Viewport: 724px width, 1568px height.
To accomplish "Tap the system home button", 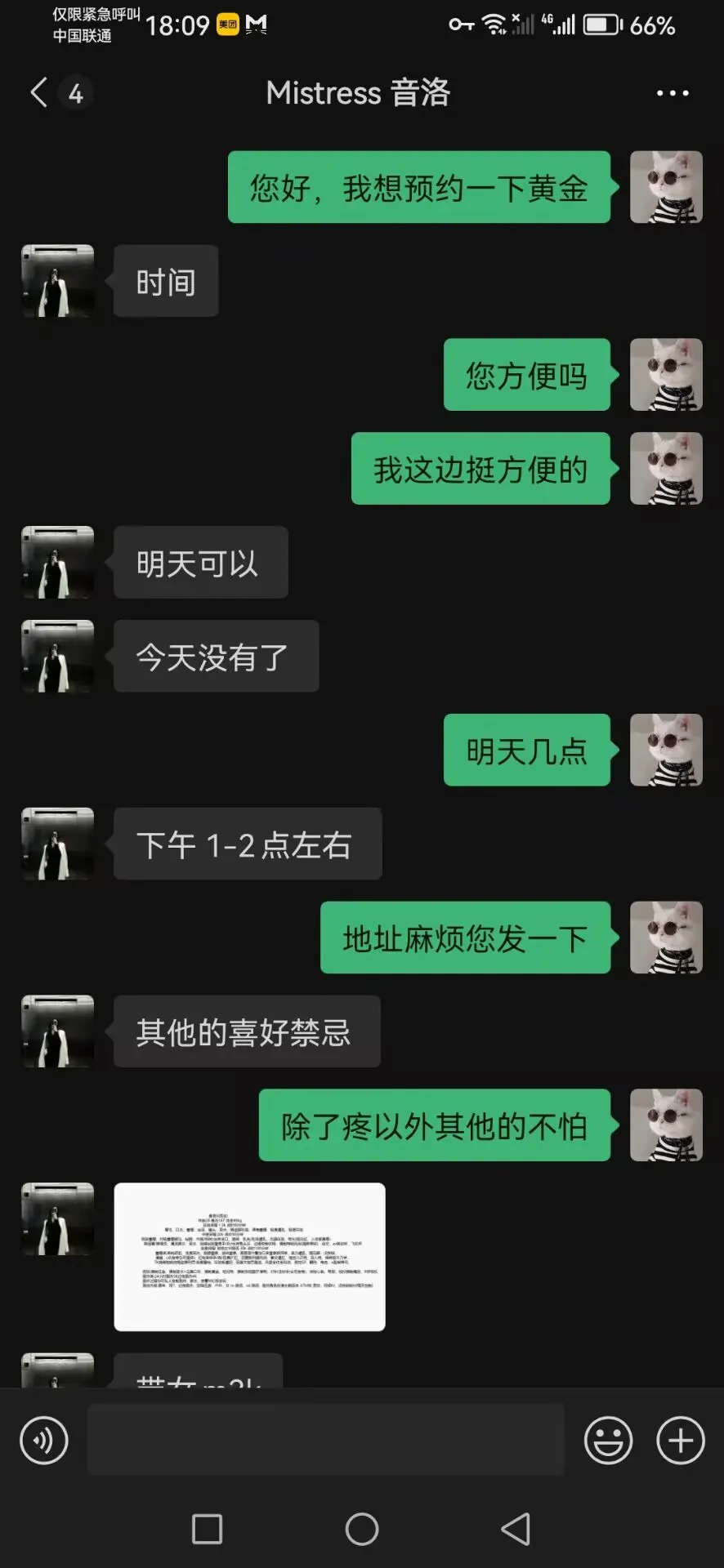I will click(362, 1529).
